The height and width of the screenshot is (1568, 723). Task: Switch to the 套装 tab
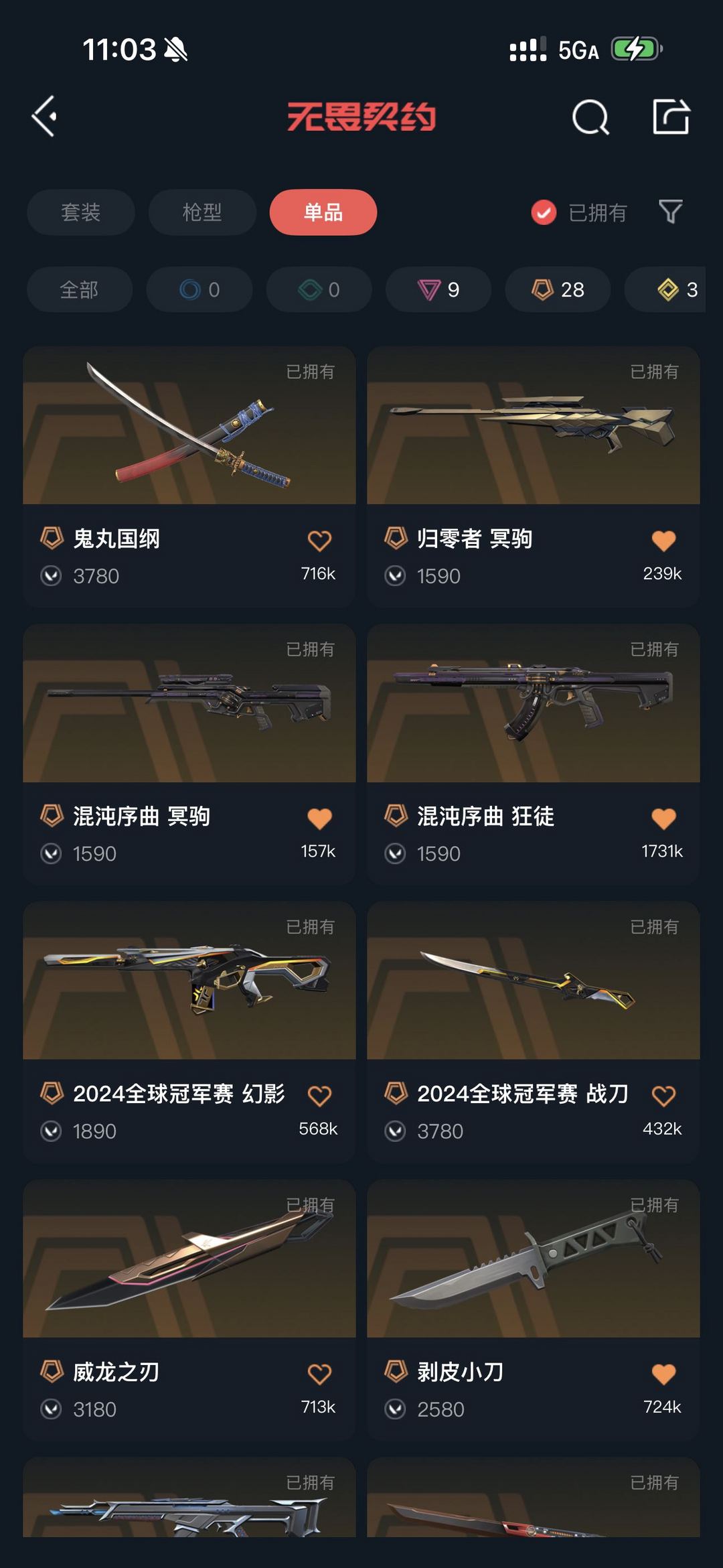pos(81,212)
